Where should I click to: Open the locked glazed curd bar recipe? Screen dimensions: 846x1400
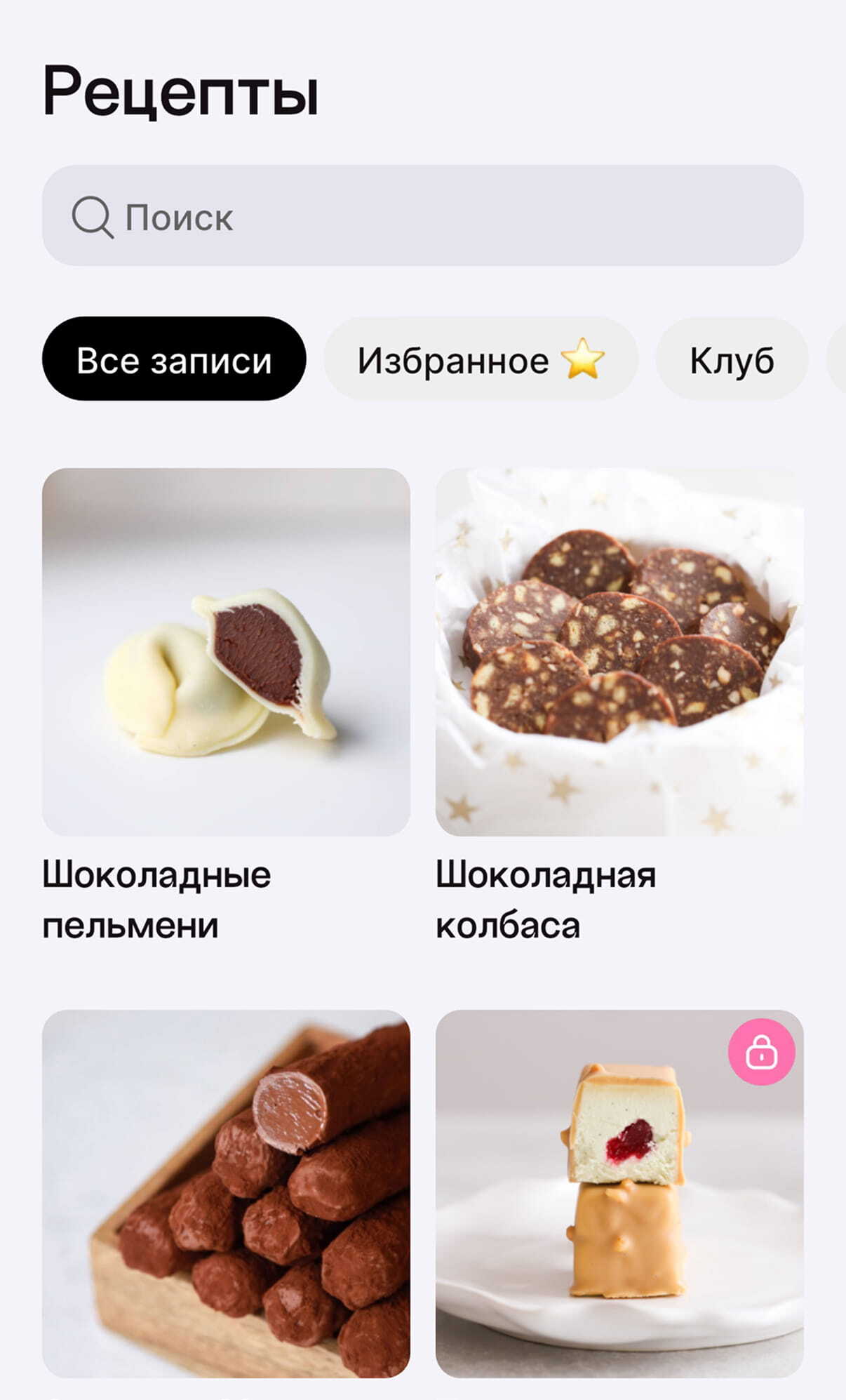pyautogui.click(x=619, y=1193)
